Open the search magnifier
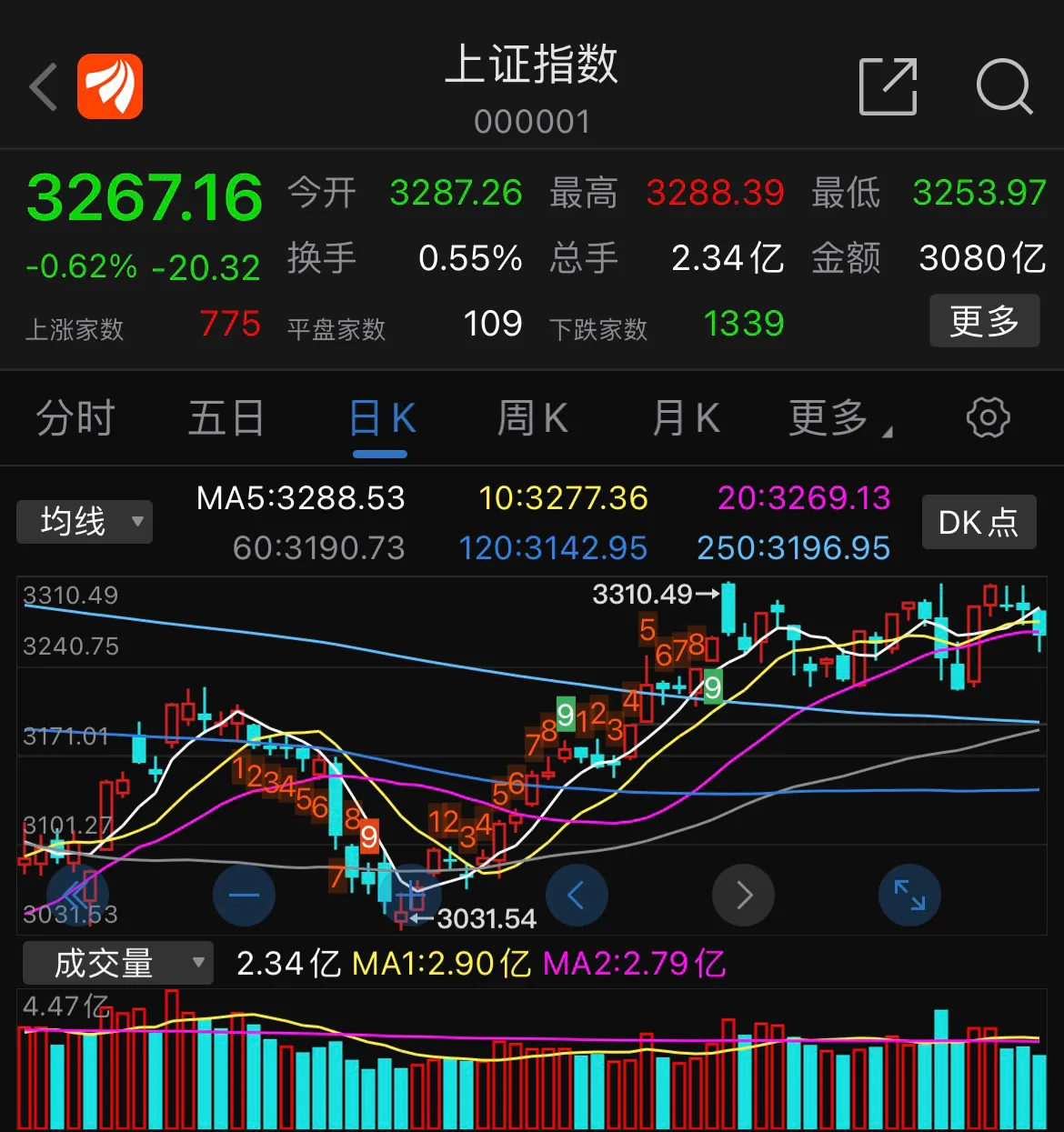Viewport: 1064px width, 1132px height. 1004,87
